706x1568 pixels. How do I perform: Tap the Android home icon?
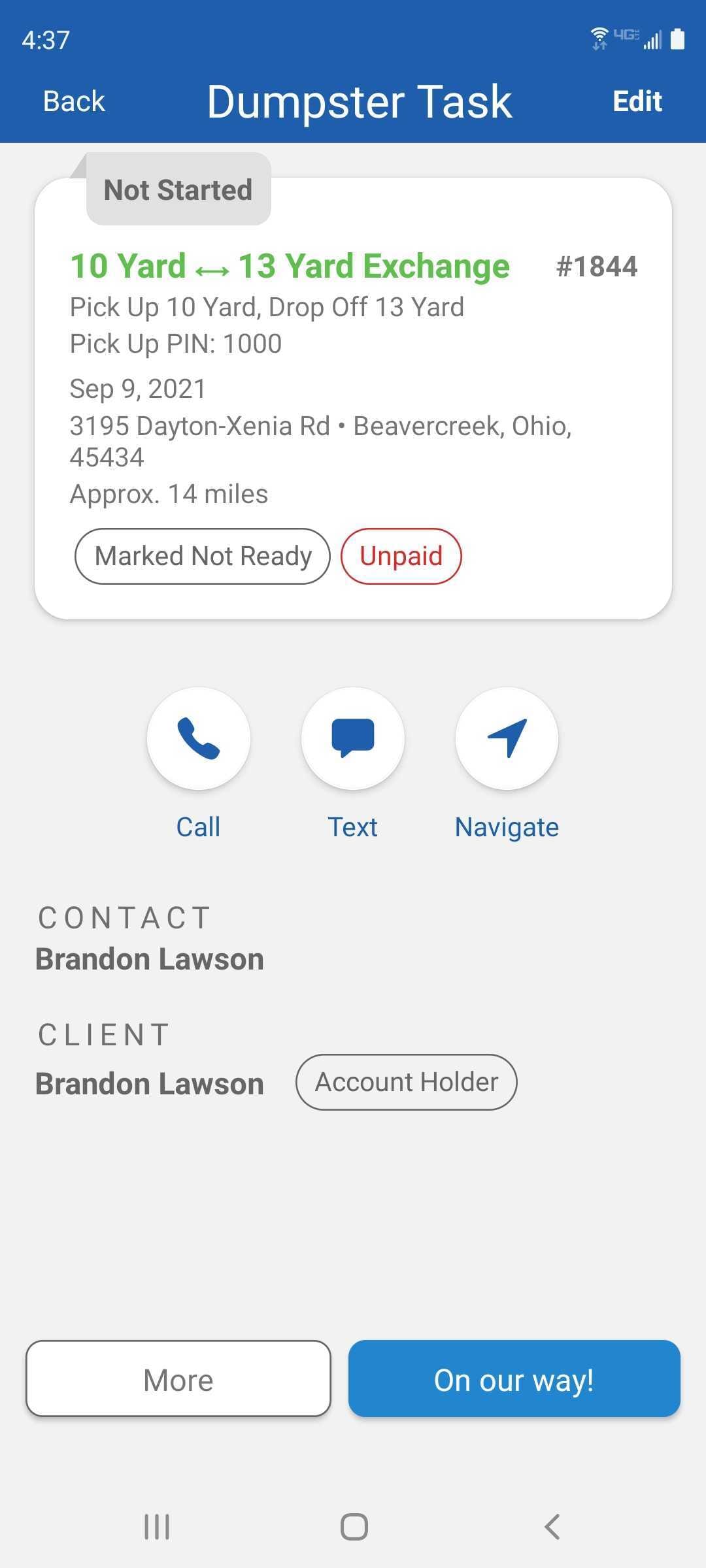click(x=353, y=1527)
